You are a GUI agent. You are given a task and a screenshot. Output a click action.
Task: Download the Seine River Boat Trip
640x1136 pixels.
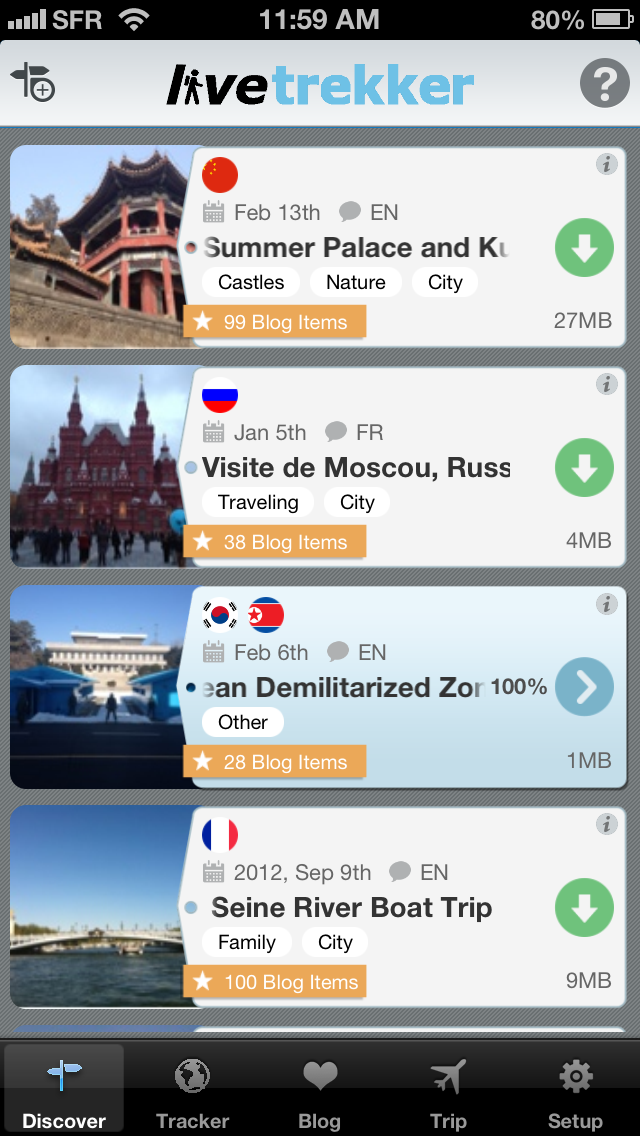pyautogui.click(x=584, y=908)
